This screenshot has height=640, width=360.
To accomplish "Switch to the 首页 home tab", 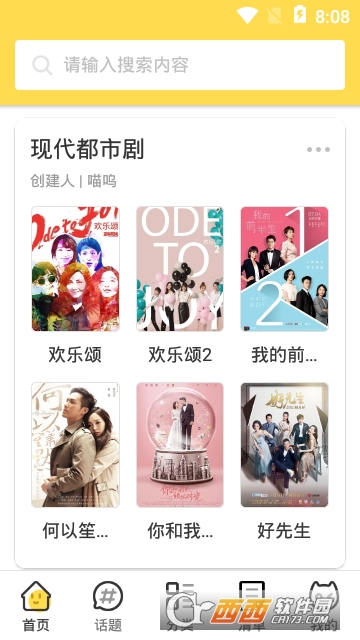I will [x=36, y=607].
